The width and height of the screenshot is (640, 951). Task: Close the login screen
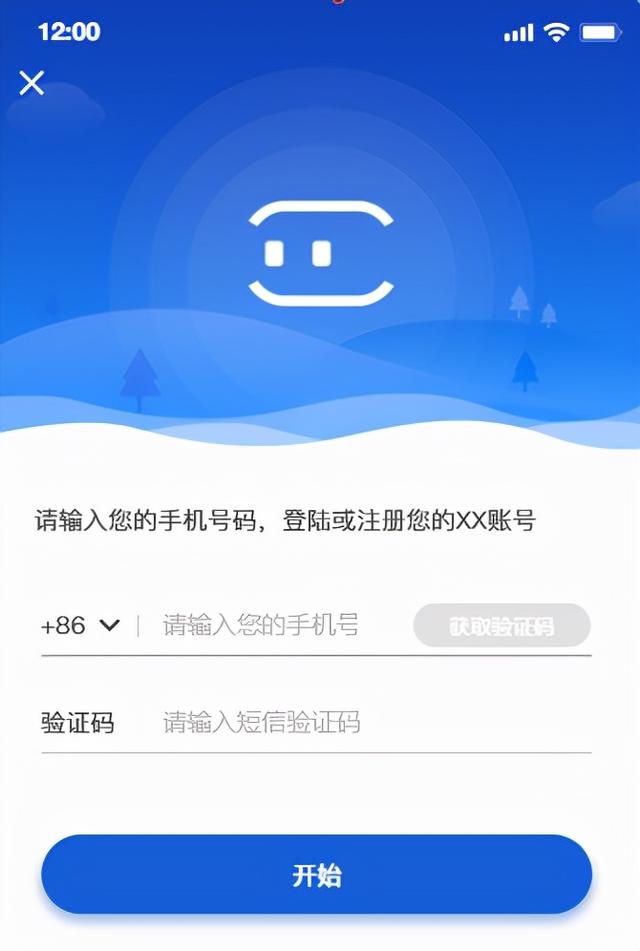coord(32,83)
